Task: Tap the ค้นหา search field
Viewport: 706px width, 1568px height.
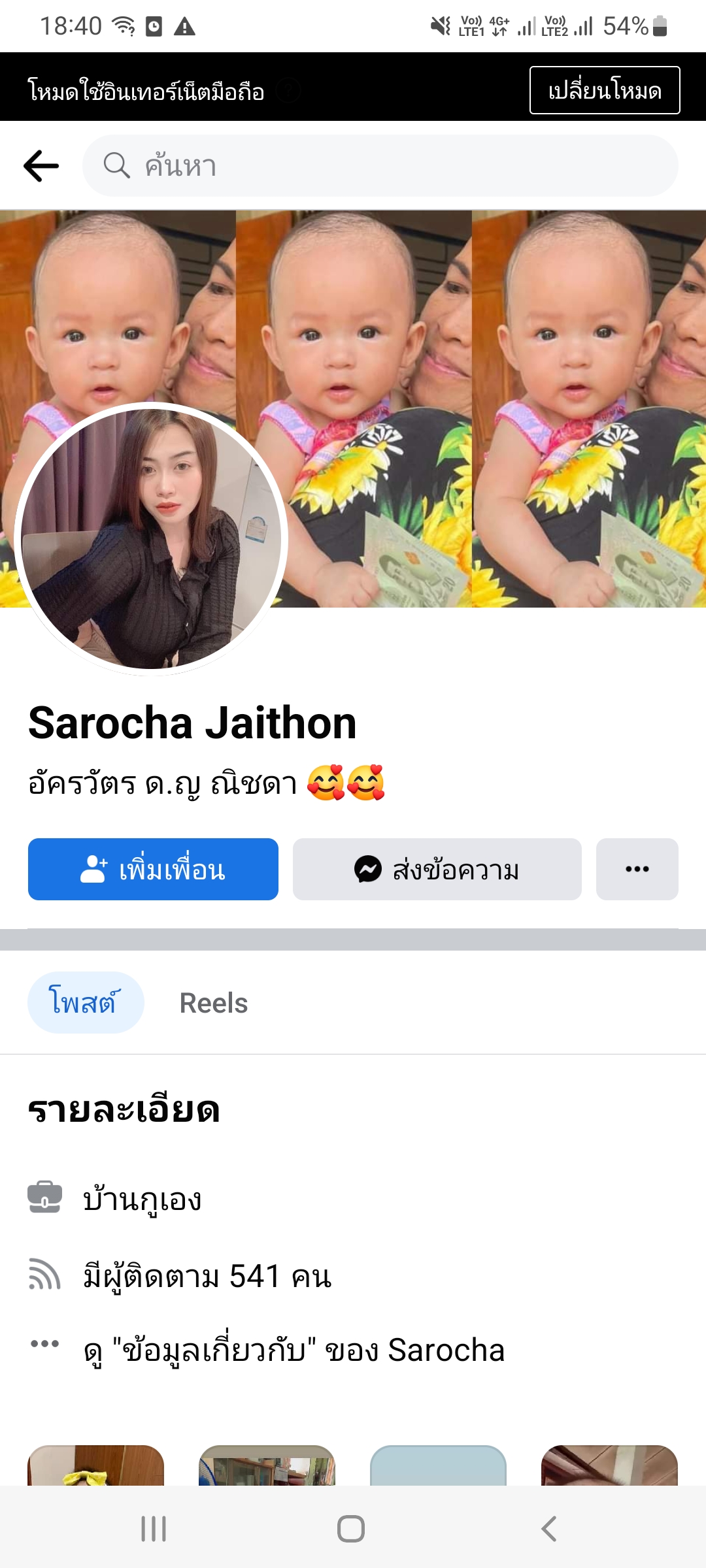Action: point(380,166)
